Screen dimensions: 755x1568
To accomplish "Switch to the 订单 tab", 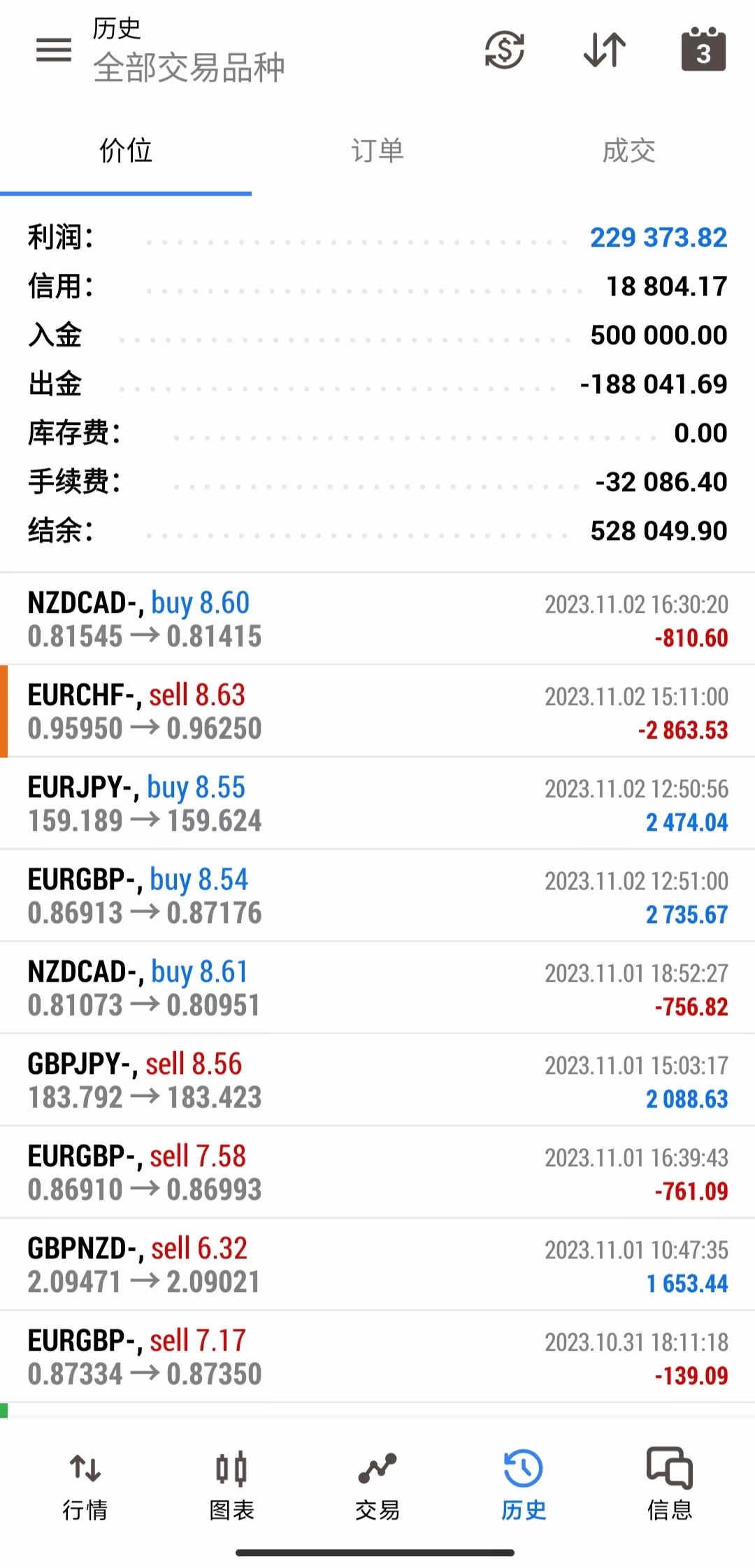I will (377, 151).
